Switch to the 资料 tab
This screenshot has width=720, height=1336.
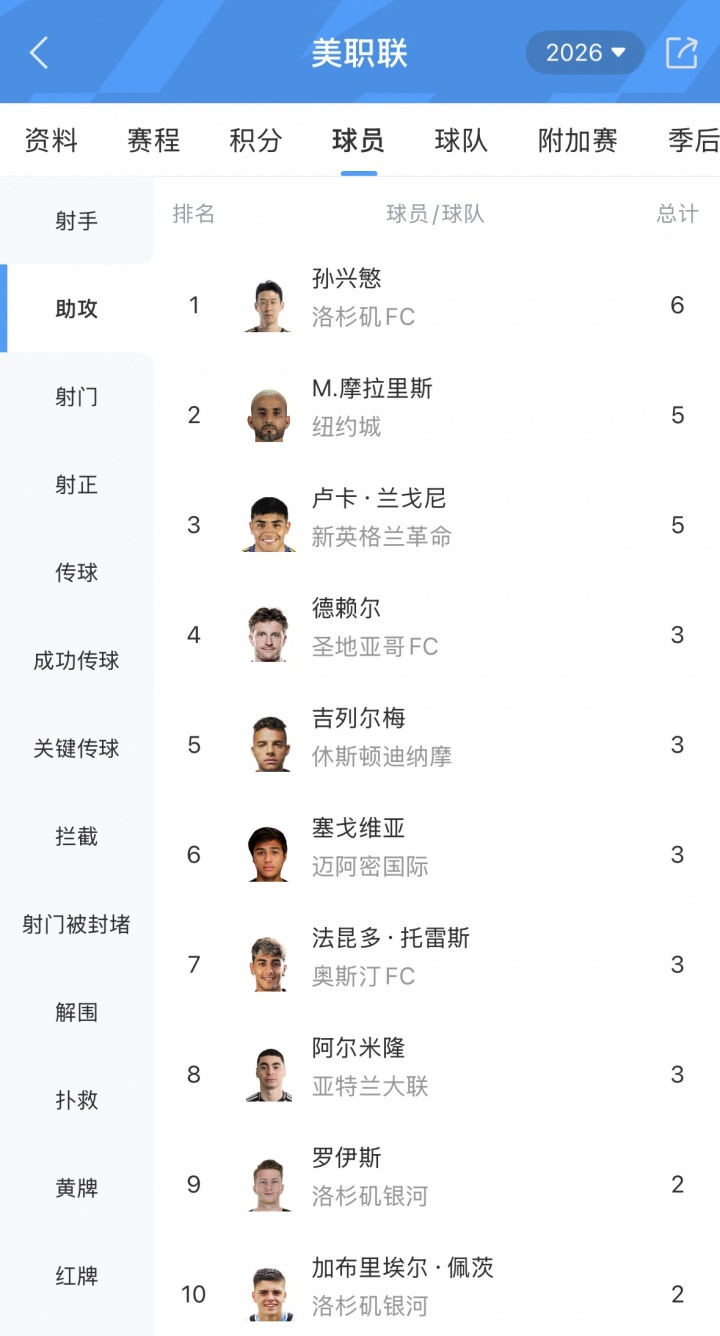tap(51, 141)
